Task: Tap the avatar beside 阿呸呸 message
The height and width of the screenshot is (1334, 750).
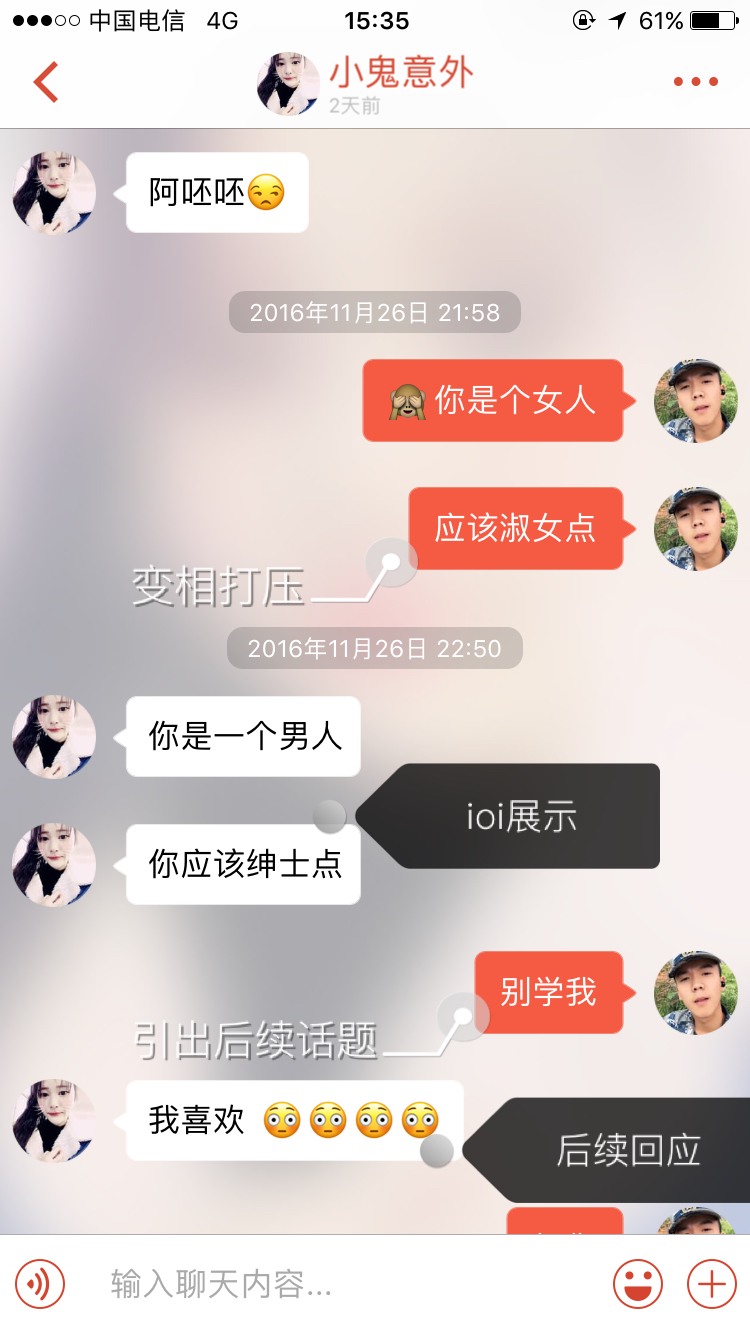Action: (54, 193)
